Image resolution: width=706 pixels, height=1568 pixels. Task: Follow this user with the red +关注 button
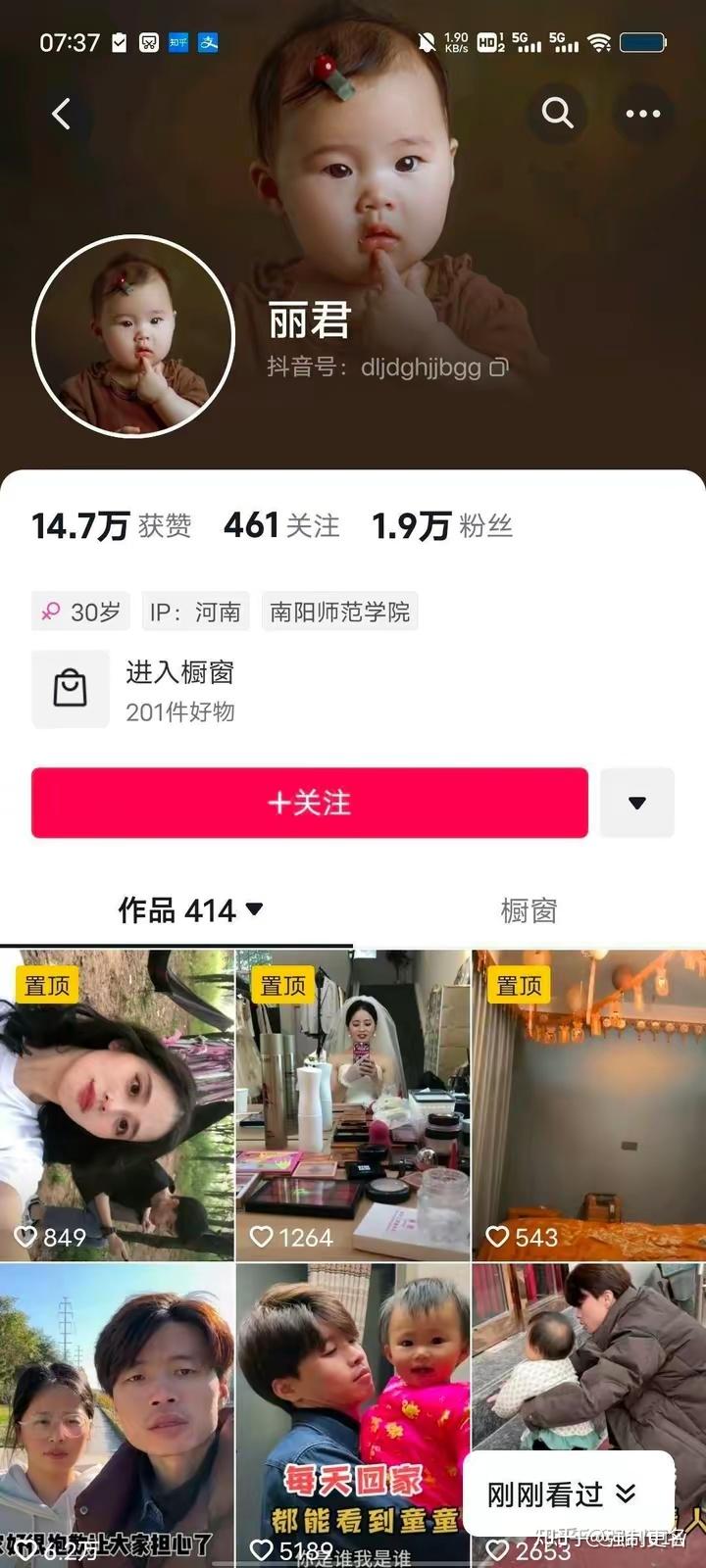point(310,803)
